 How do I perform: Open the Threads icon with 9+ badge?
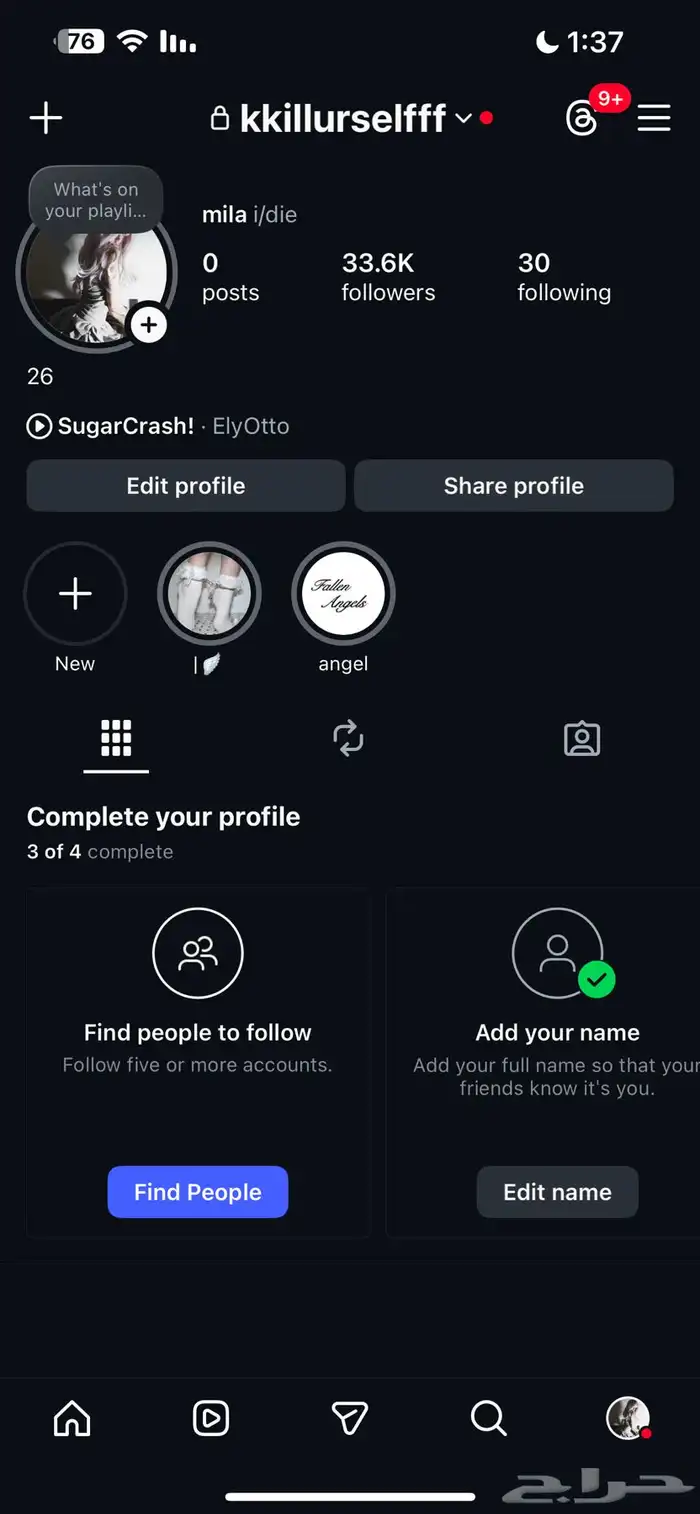pyautogui.click(x=583, y=118)
